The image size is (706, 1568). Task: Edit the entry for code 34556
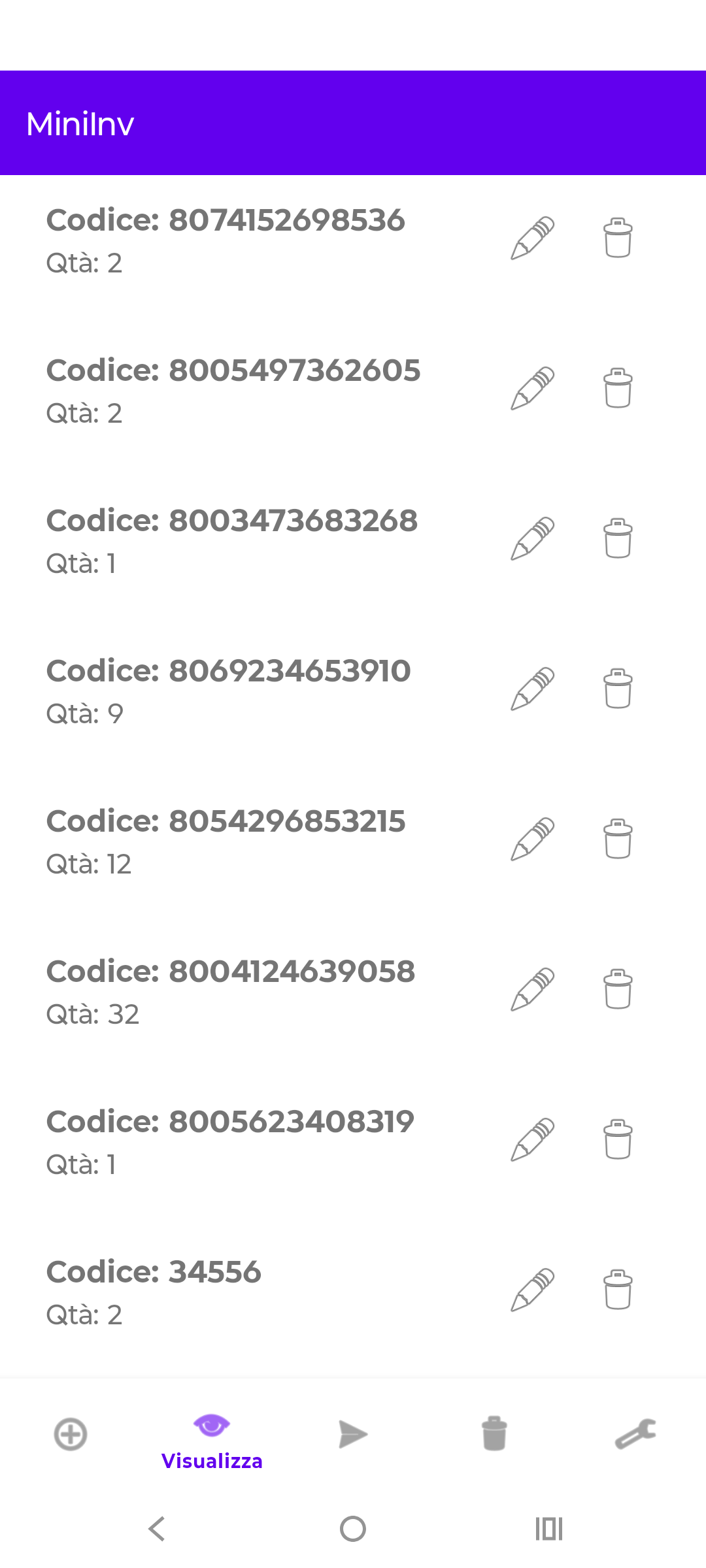533,1290
